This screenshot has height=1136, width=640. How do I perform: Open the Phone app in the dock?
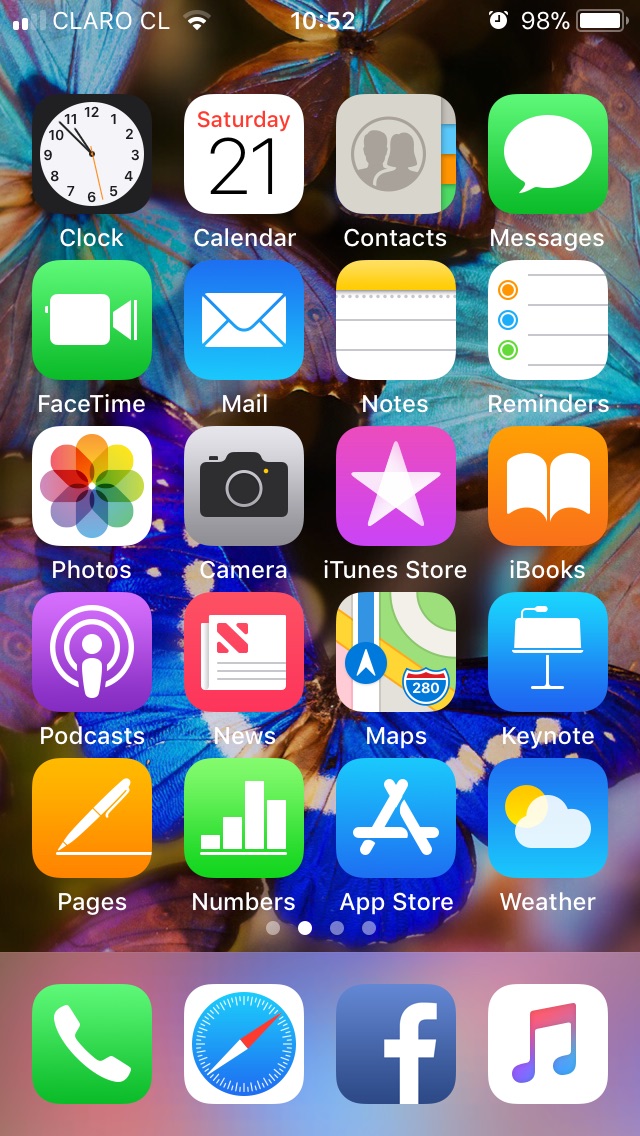point(91,1043)
